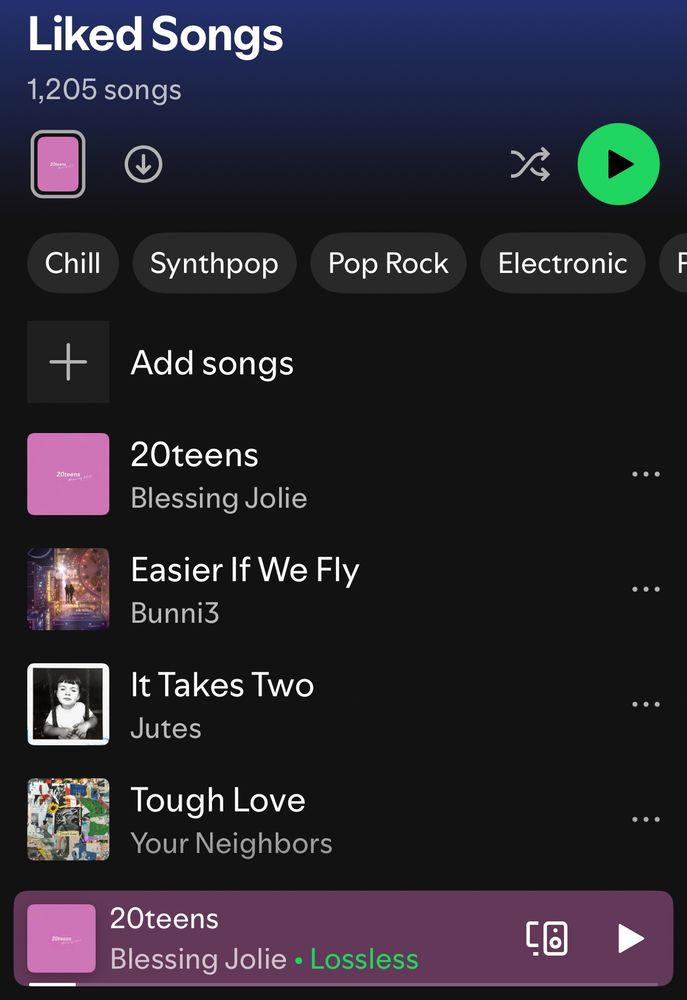Filter by the Chill chip
This screenshot has width=687, height=1000.
73,264
